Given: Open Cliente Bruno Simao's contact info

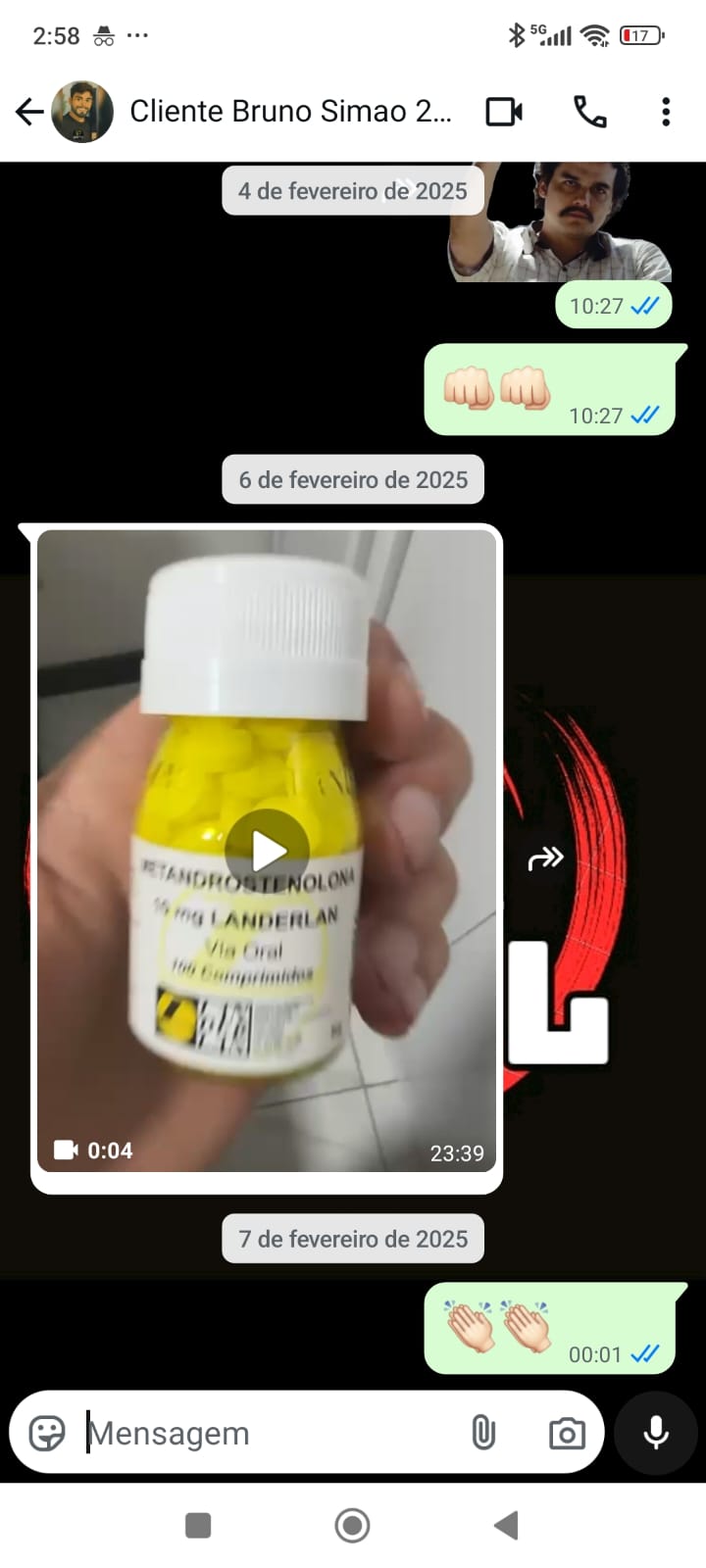Looking at the screenshot, I should (290, 112).
